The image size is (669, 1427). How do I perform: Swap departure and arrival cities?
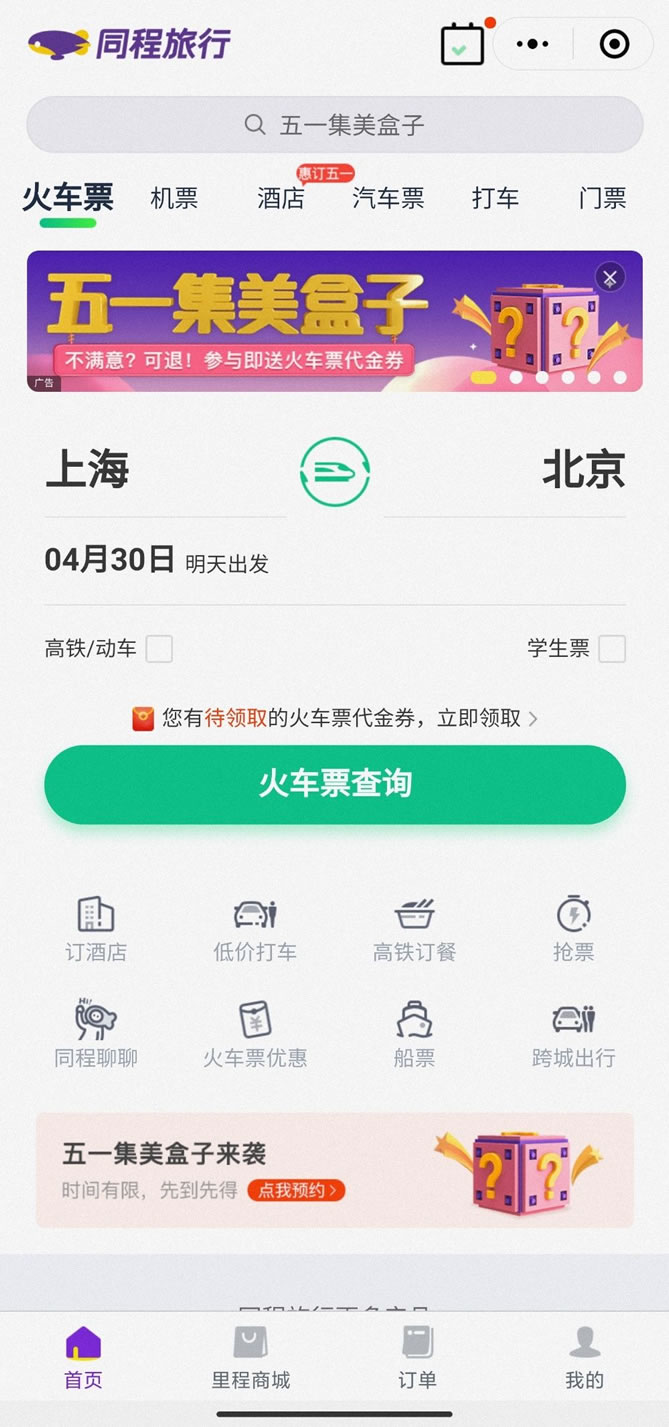point(335,472)
